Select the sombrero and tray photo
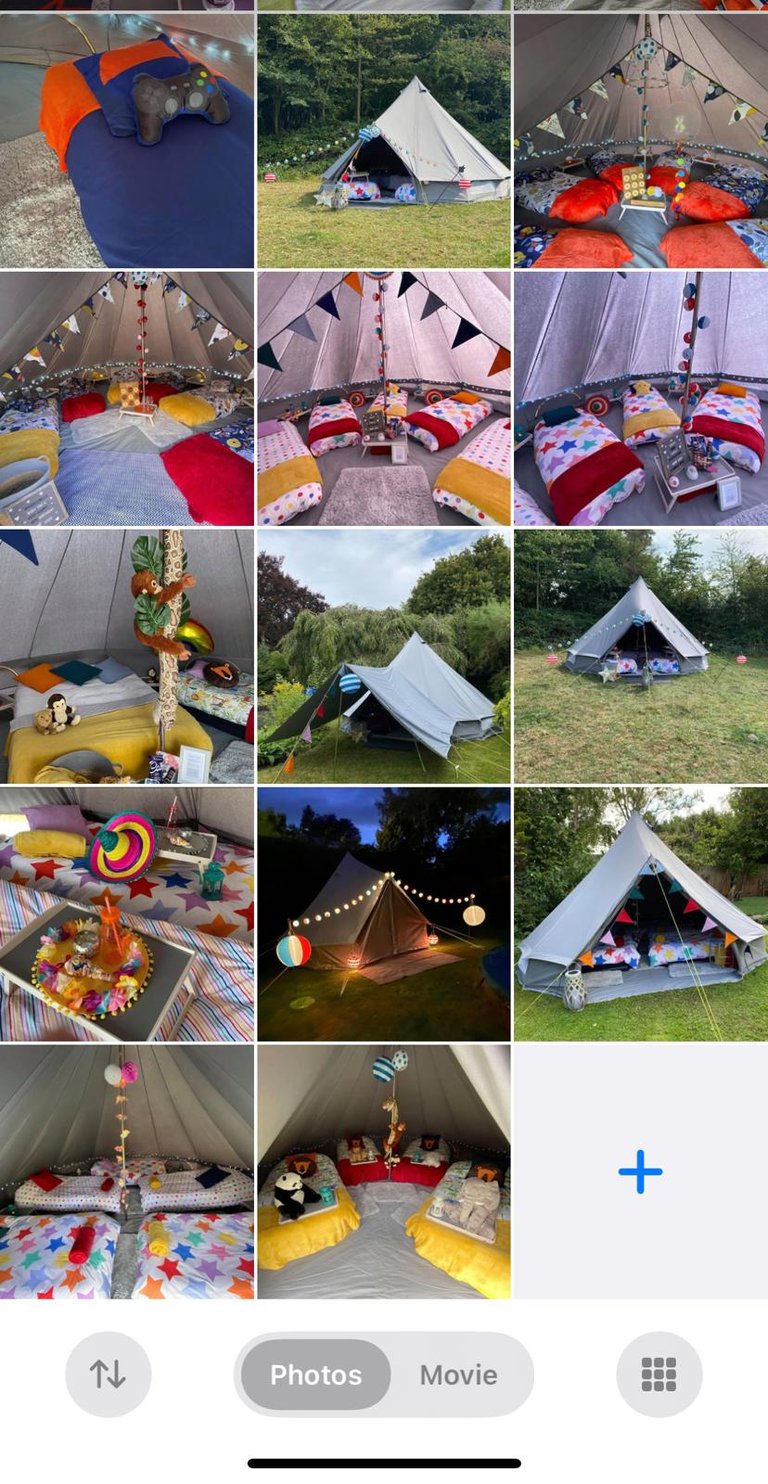 coord(127,914)
